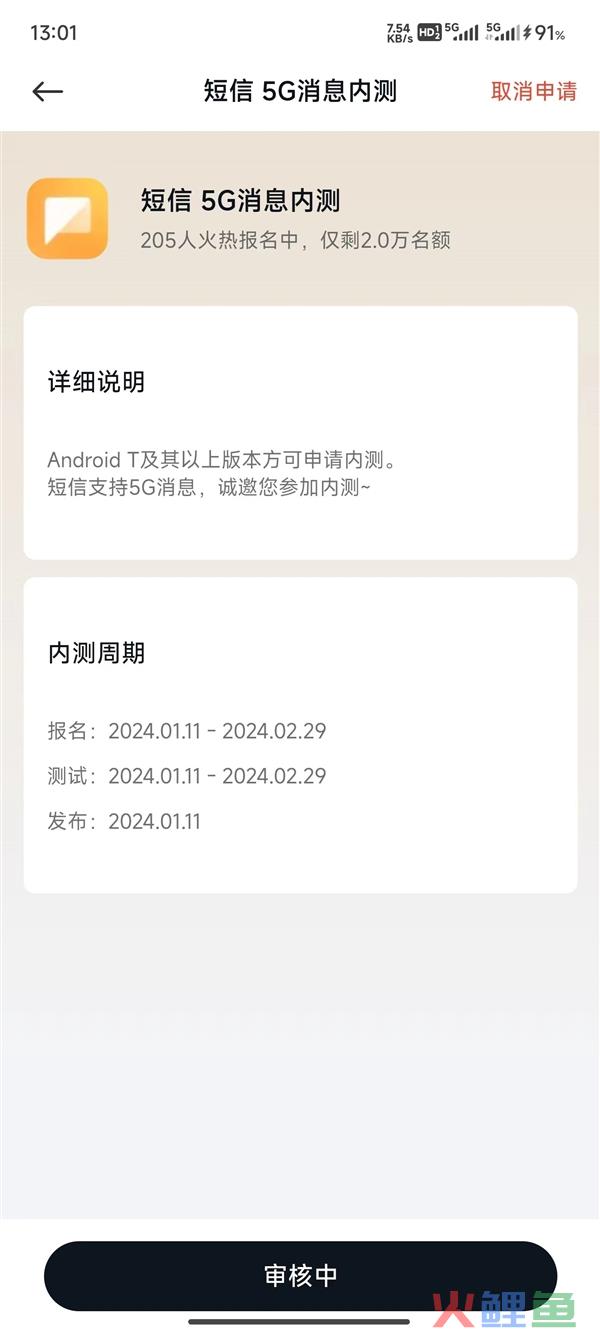Screen dimensions: 600x1333
Task: Go back using the top-left arrow
Action: [x=47, y=92]
